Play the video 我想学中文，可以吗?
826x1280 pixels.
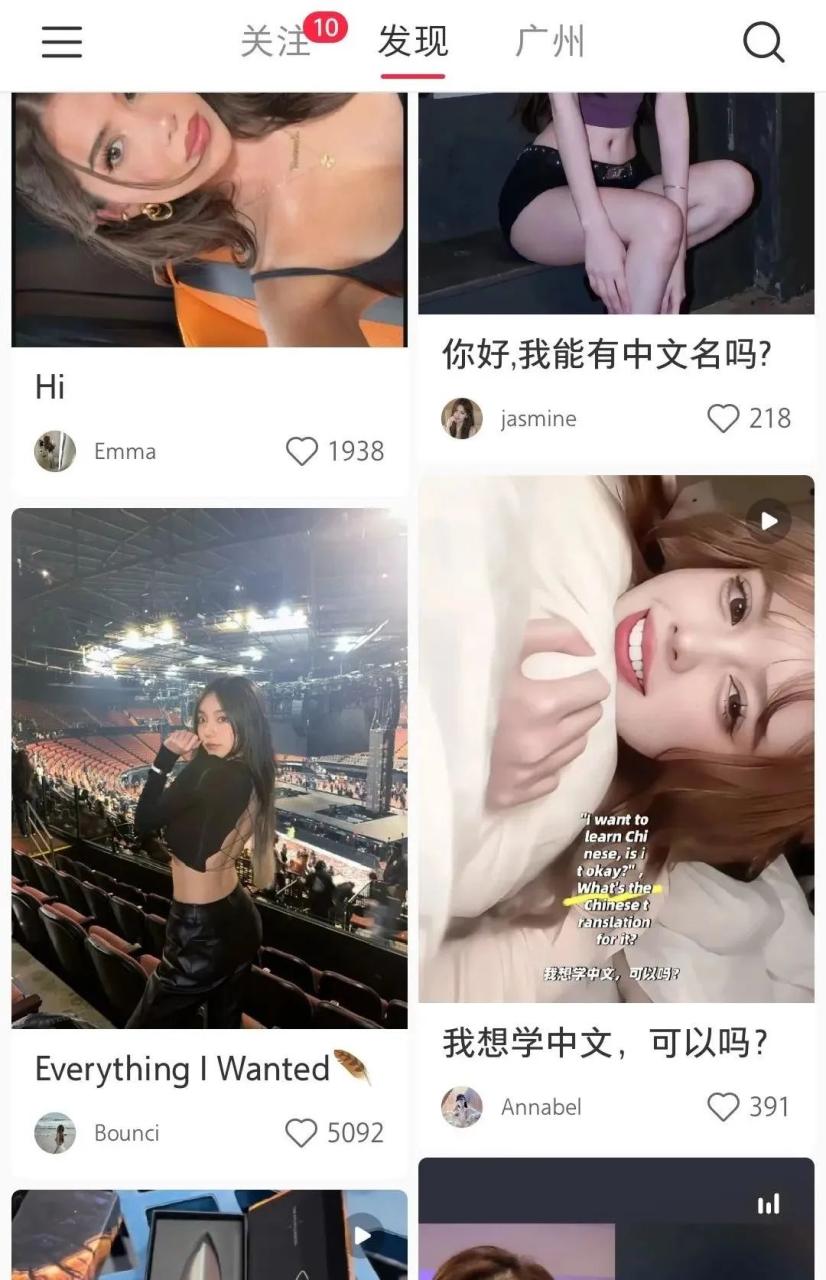coord(616,738)
